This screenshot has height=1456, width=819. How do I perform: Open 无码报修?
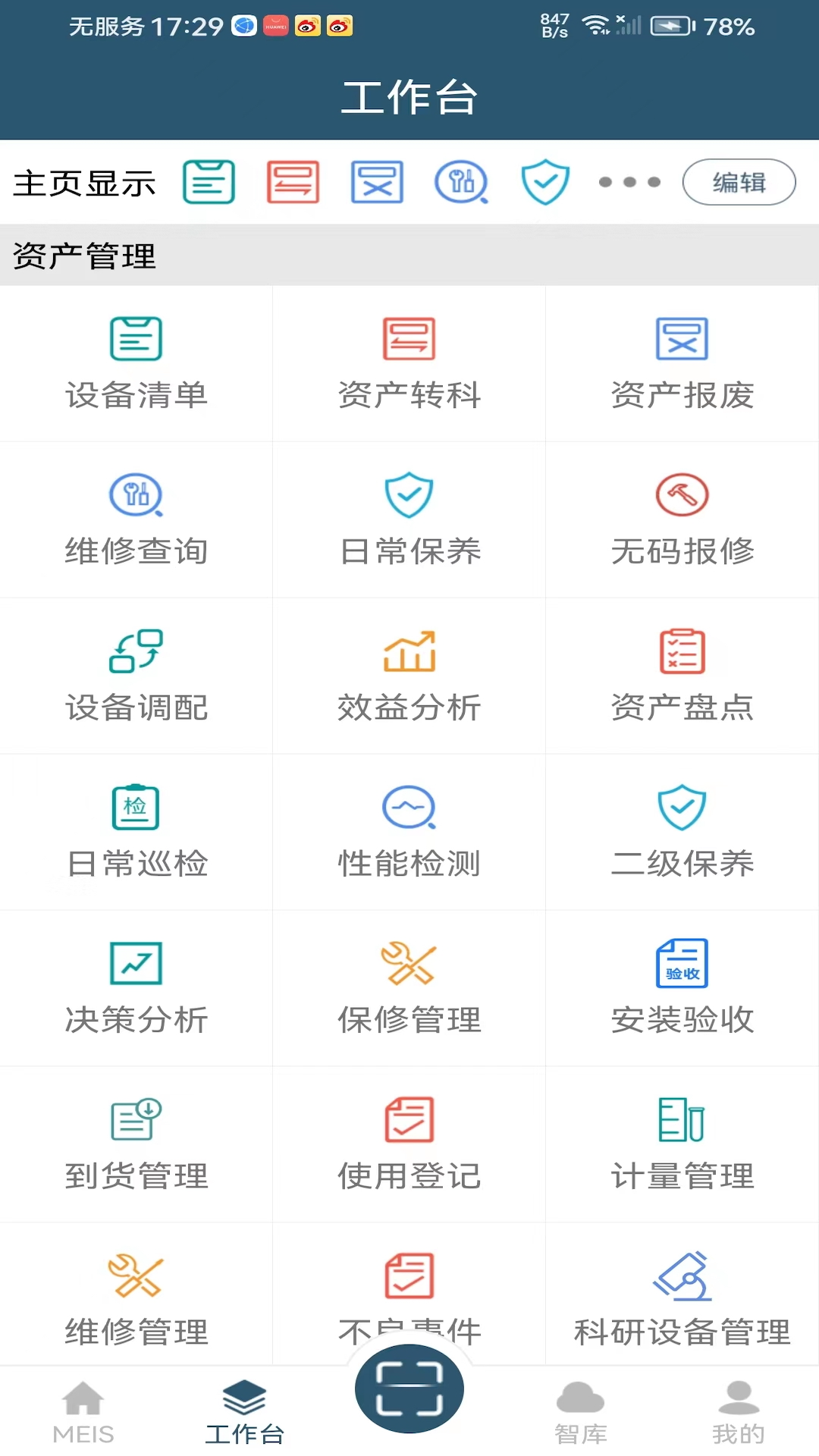(682, 520)
